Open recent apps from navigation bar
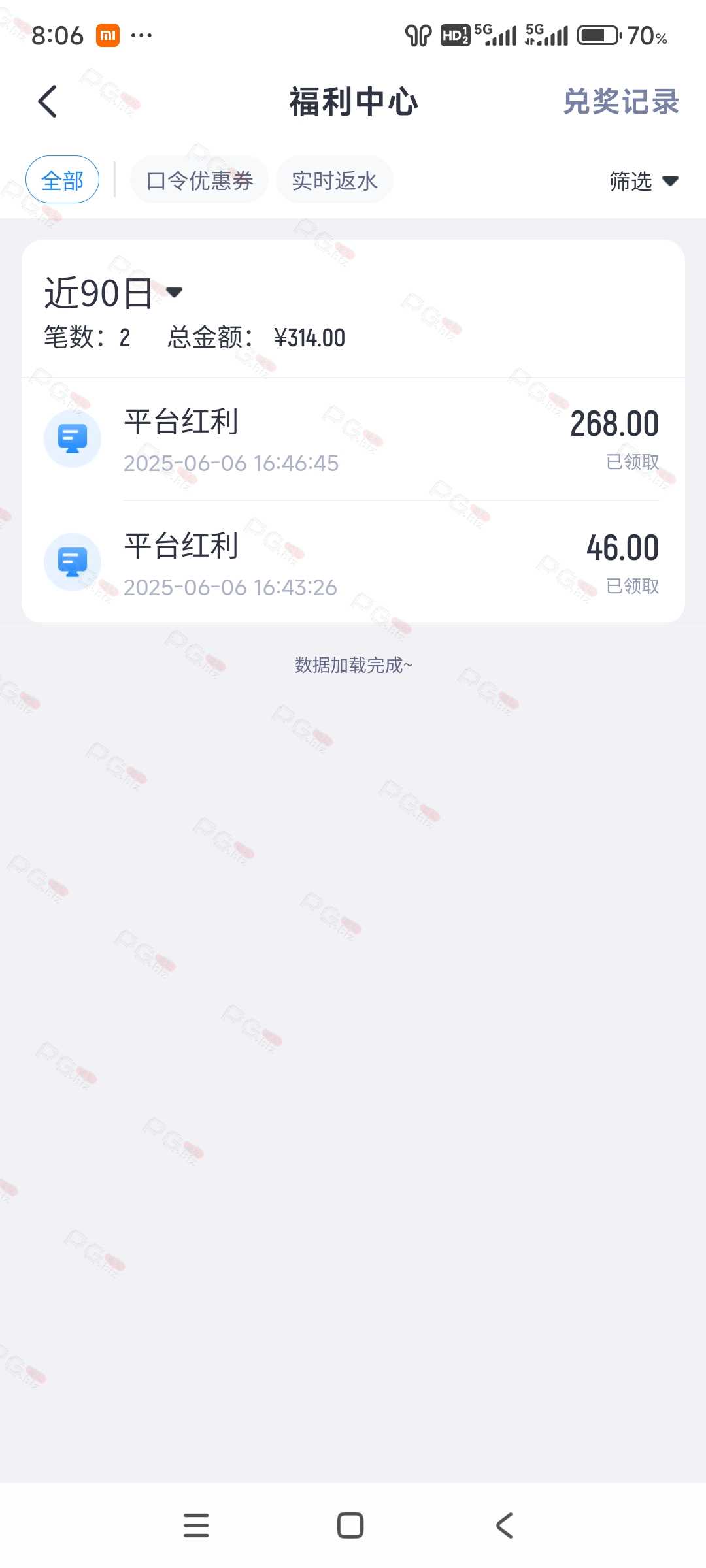Screen dimensions: 706x1568 point(196,1526)
